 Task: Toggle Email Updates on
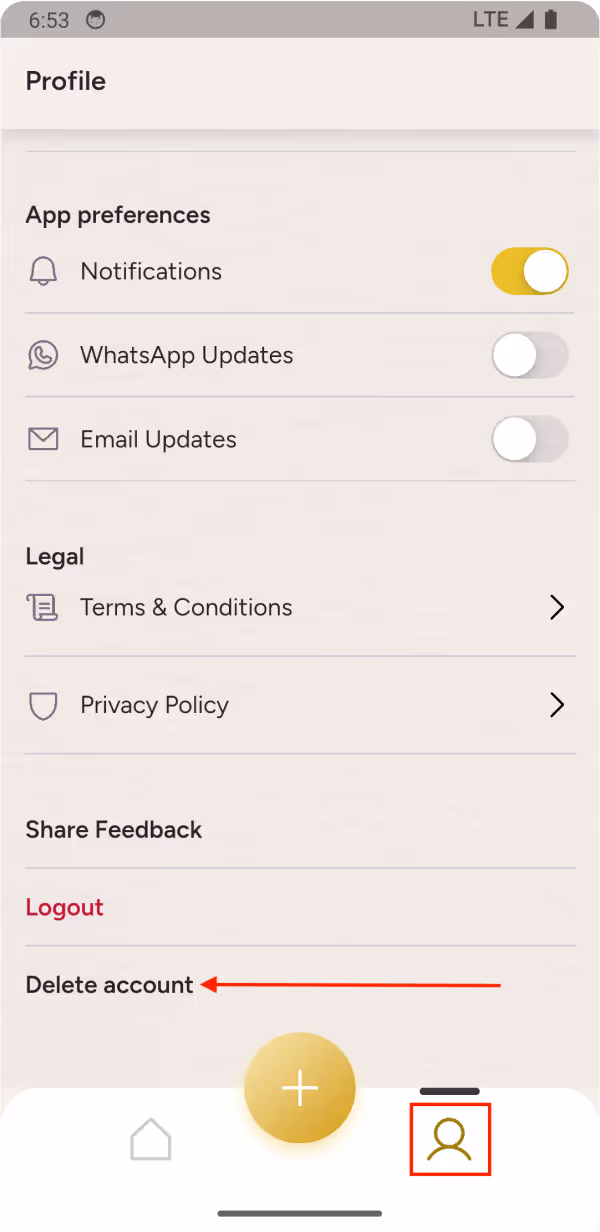tap(529, 440)
